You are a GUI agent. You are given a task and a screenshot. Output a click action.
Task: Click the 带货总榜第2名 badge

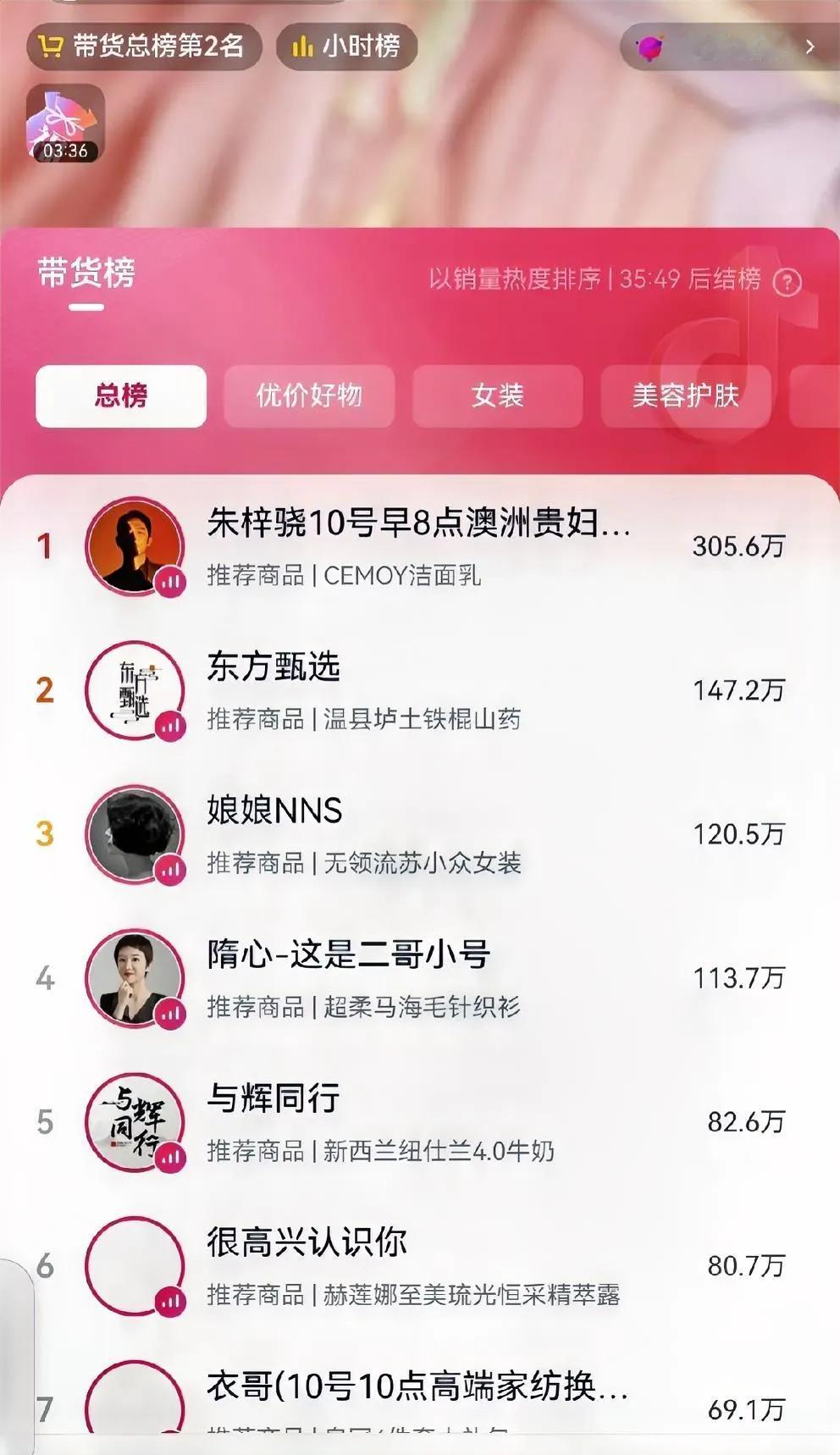[x=144, y=47]
